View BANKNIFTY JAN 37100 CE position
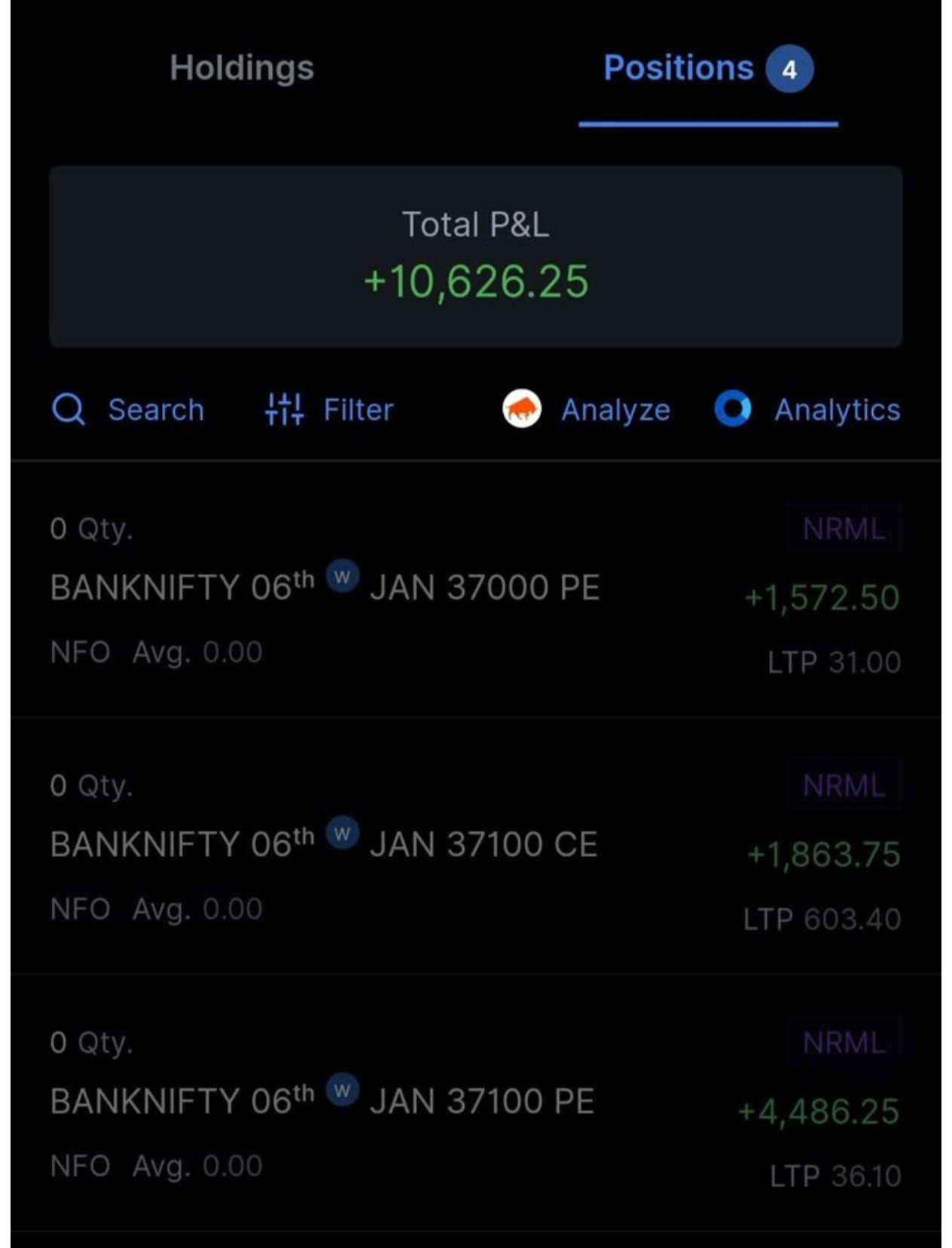 tap(324, 845)
